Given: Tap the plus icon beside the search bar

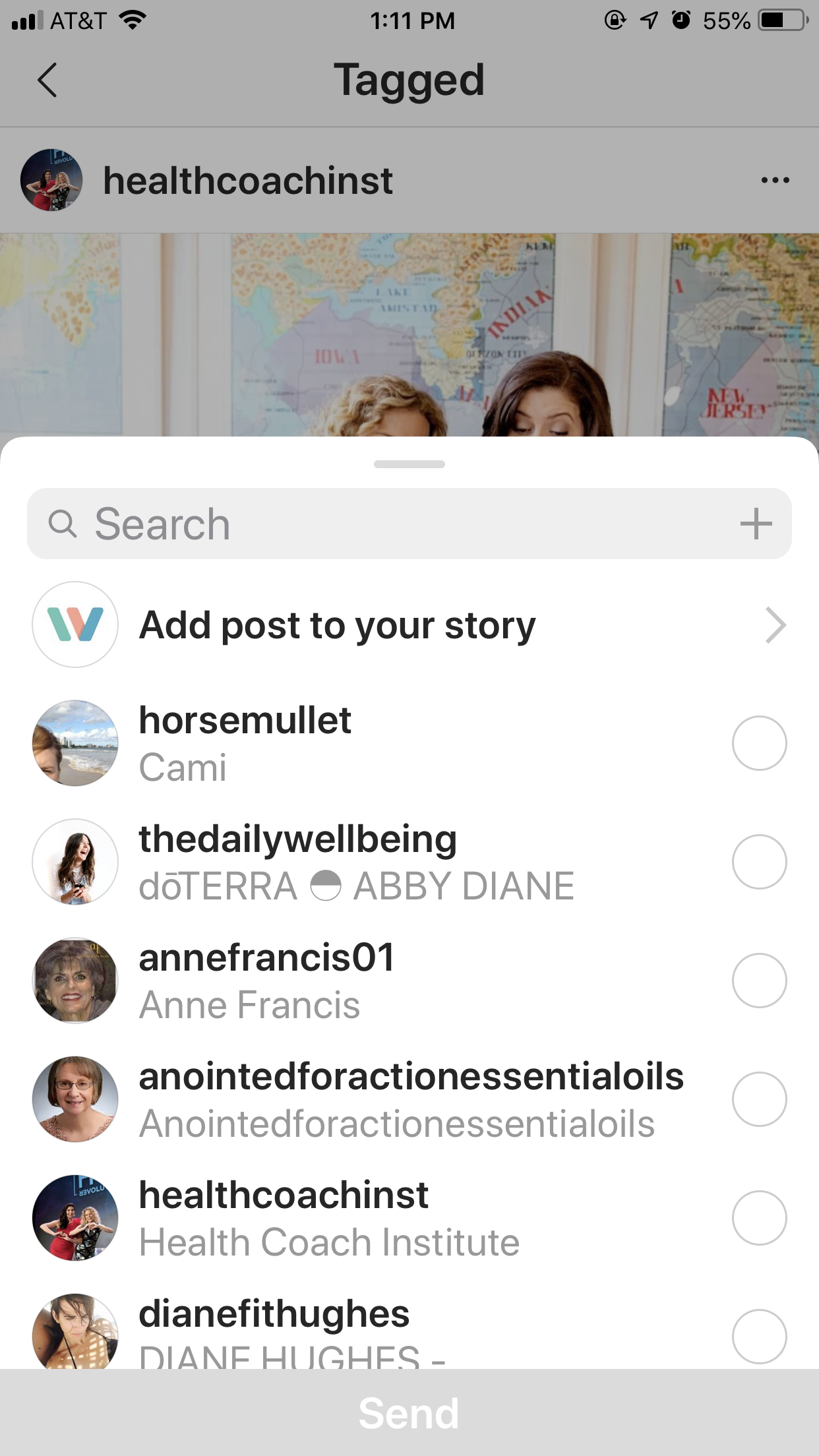Looking at the screenshot, I should pyautogui.click(x=757, y=524).
